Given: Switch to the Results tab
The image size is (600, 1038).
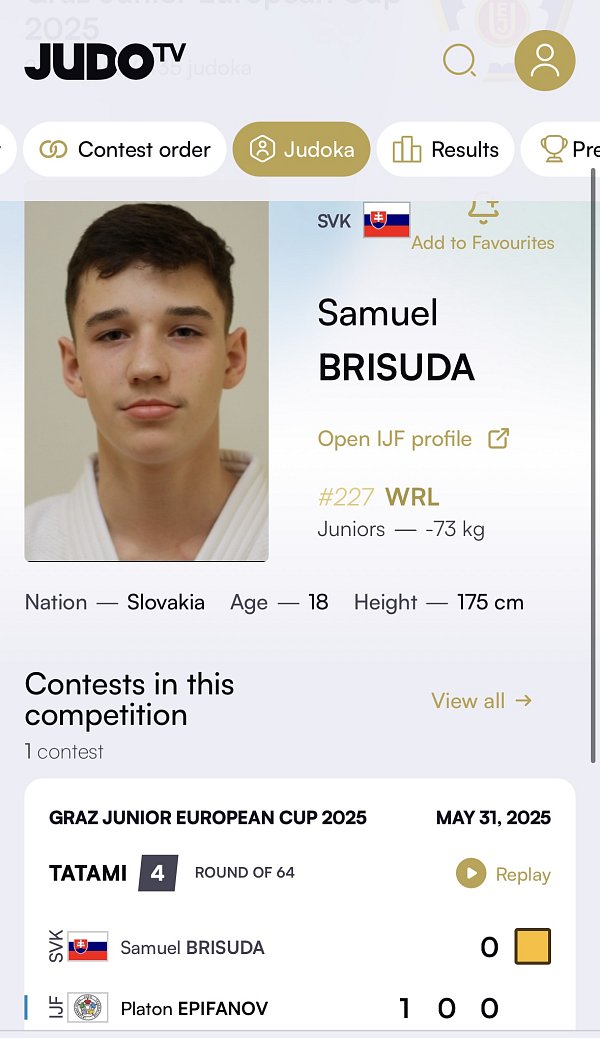Looking at the screenshot, I should coord(446,150).
